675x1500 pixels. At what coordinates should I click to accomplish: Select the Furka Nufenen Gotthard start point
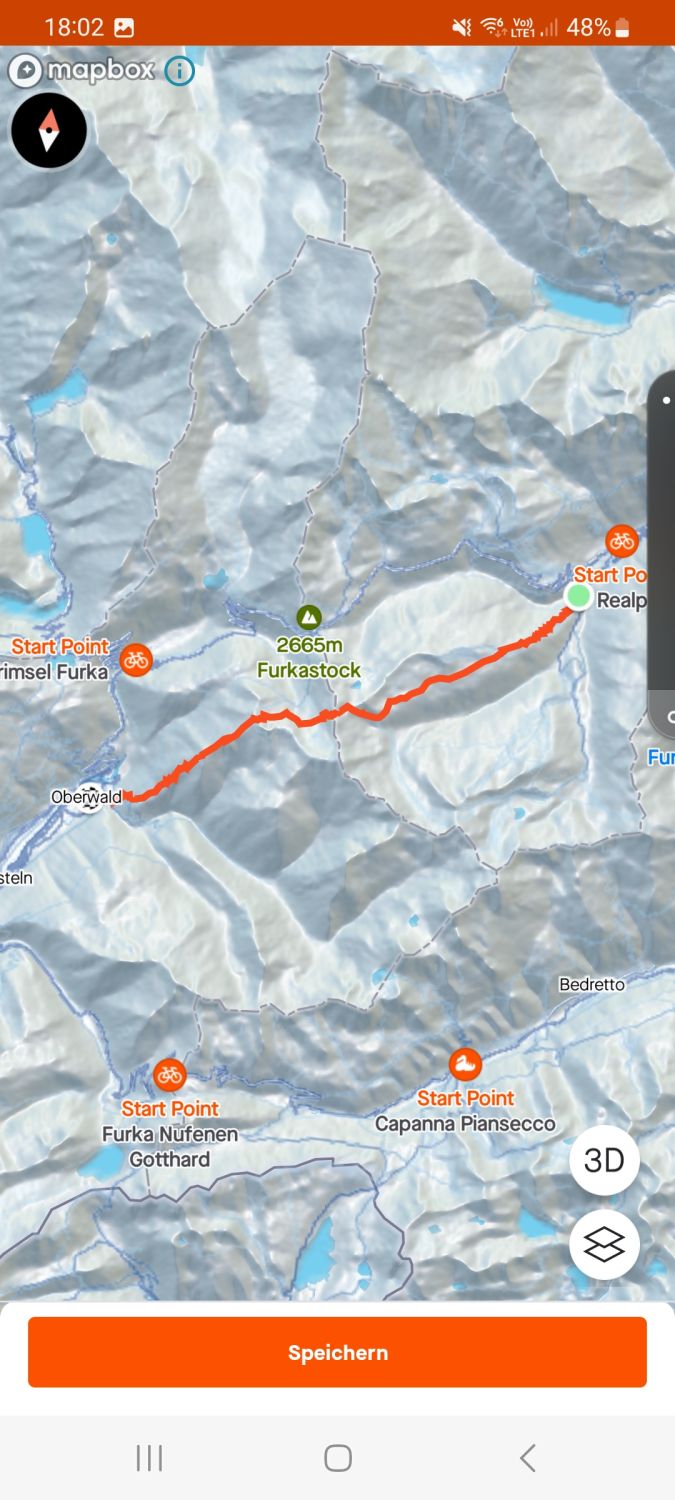[169, 1075]
